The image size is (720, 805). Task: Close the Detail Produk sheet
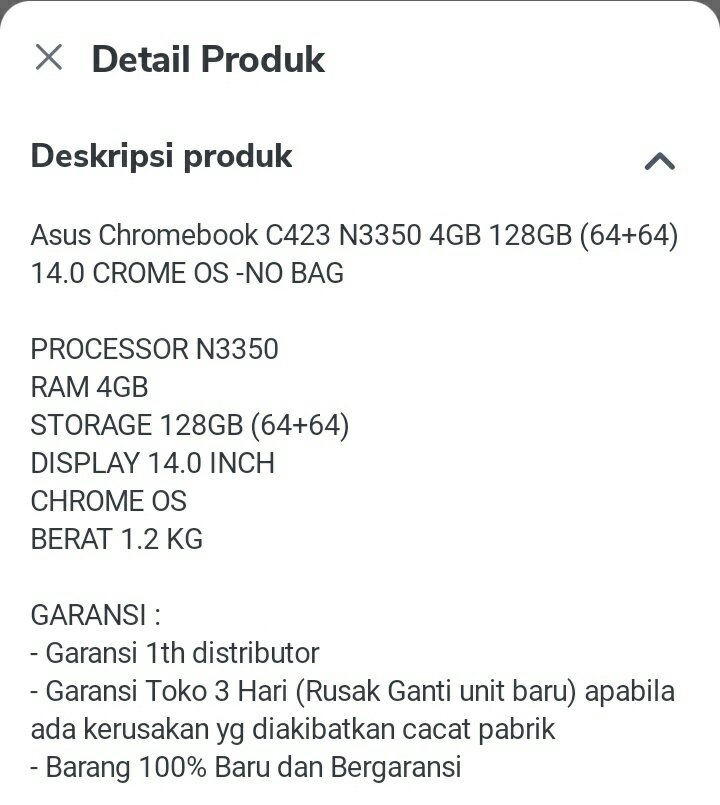tap(48, 58)
